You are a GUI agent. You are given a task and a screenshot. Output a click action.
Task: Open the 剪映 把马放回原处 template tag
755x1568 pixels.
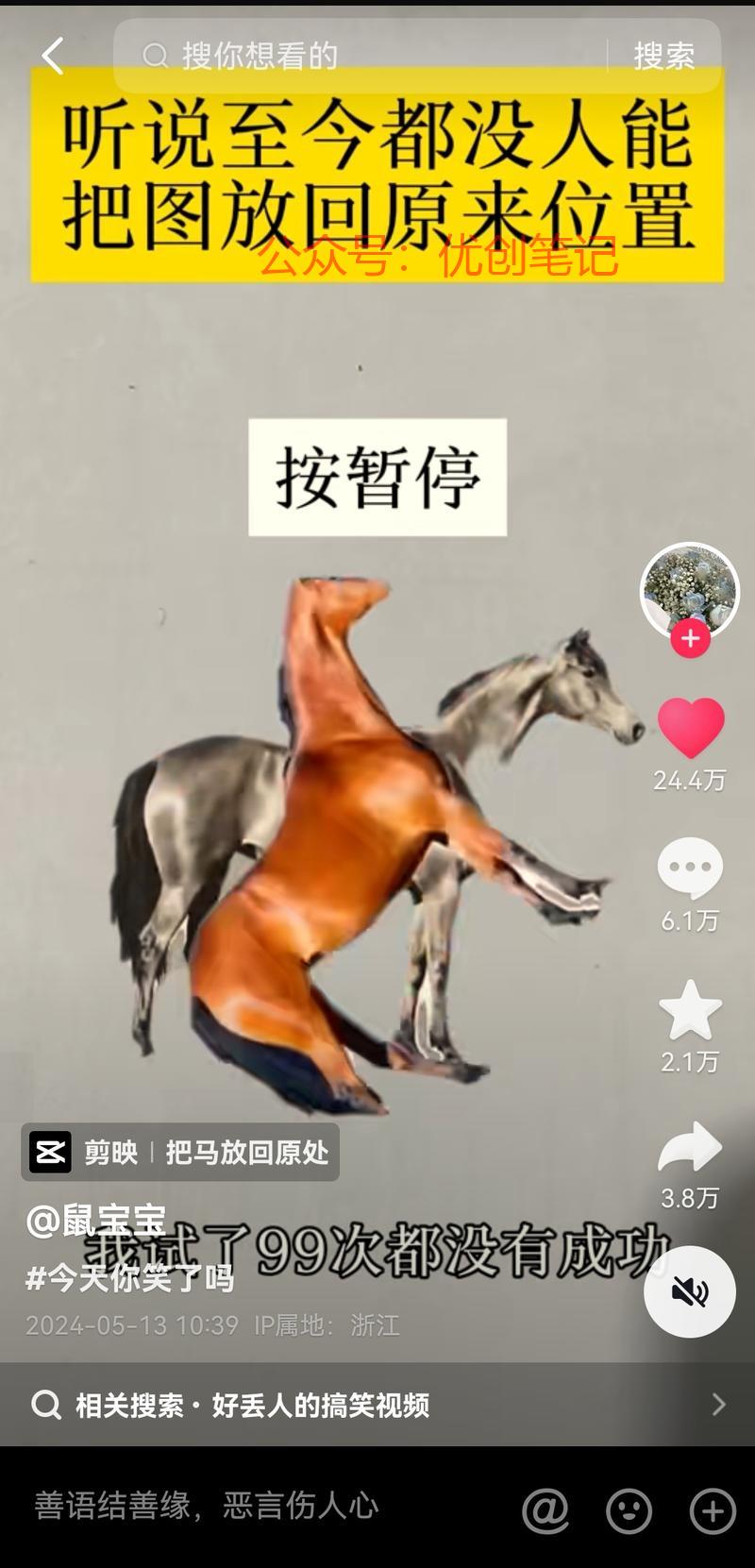(x=180, y=1152)
